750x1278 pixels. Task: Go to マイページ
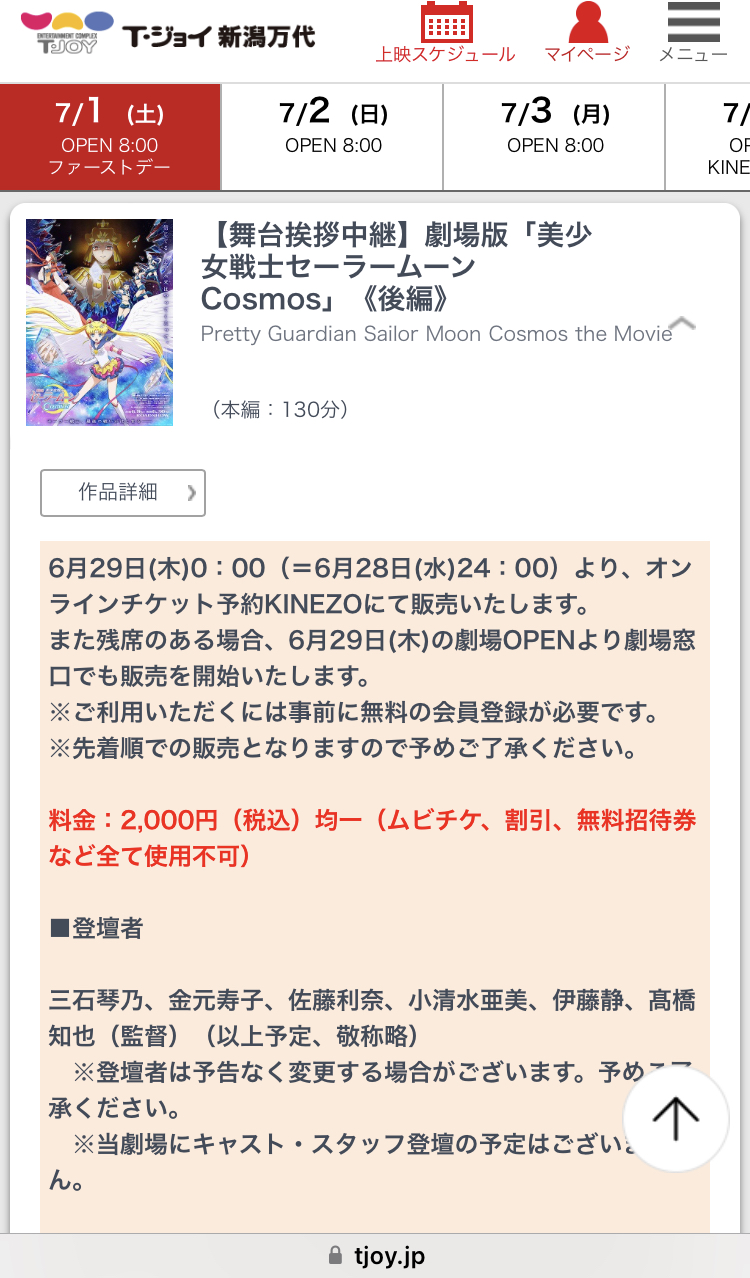[x=587, y=32]
